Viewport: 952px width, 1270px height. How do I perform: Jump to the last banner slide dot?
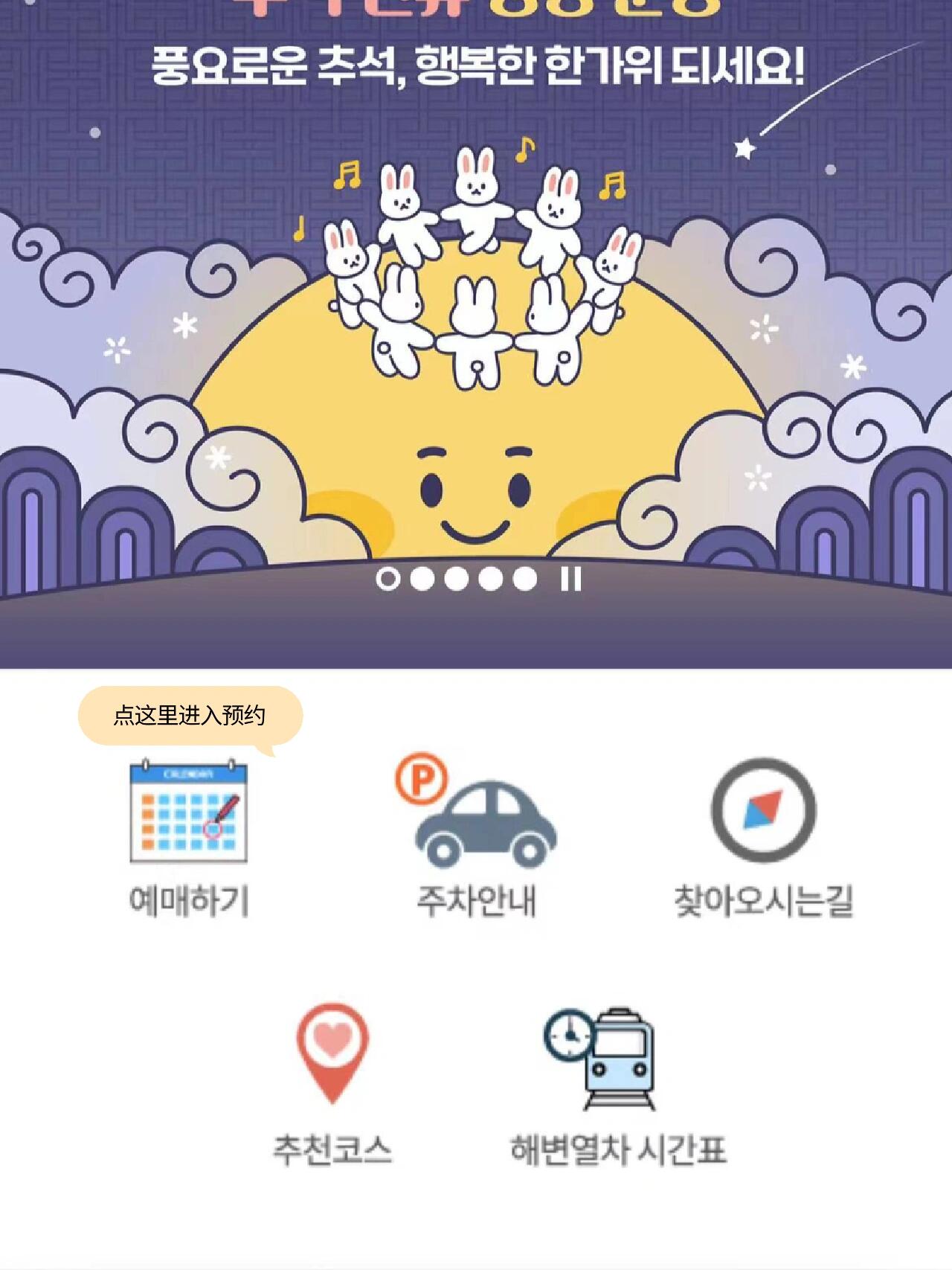[524, 579]
